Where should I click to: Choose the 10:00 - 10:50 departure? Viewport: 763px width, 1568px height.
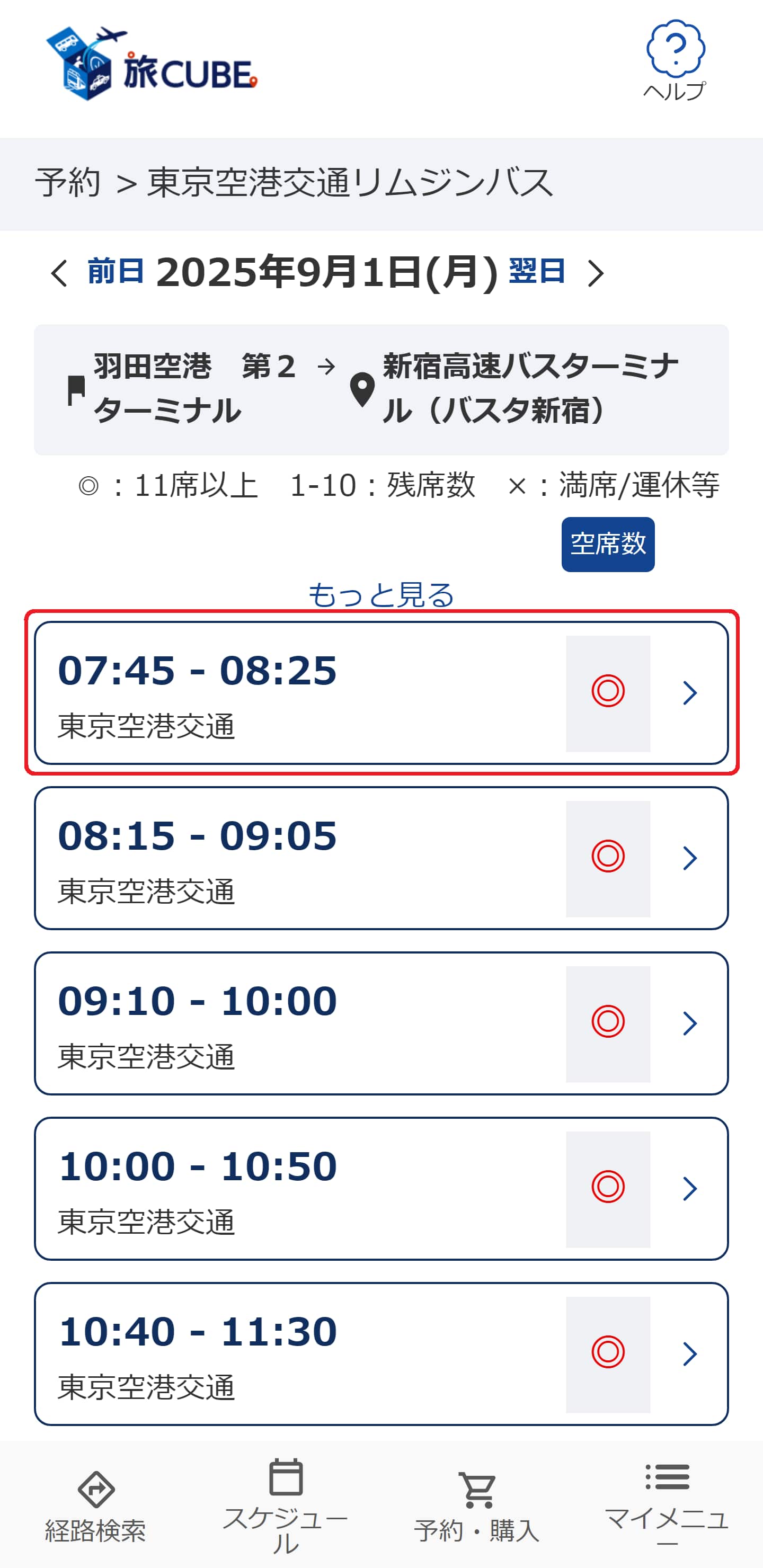click(x=380, y=1188)
